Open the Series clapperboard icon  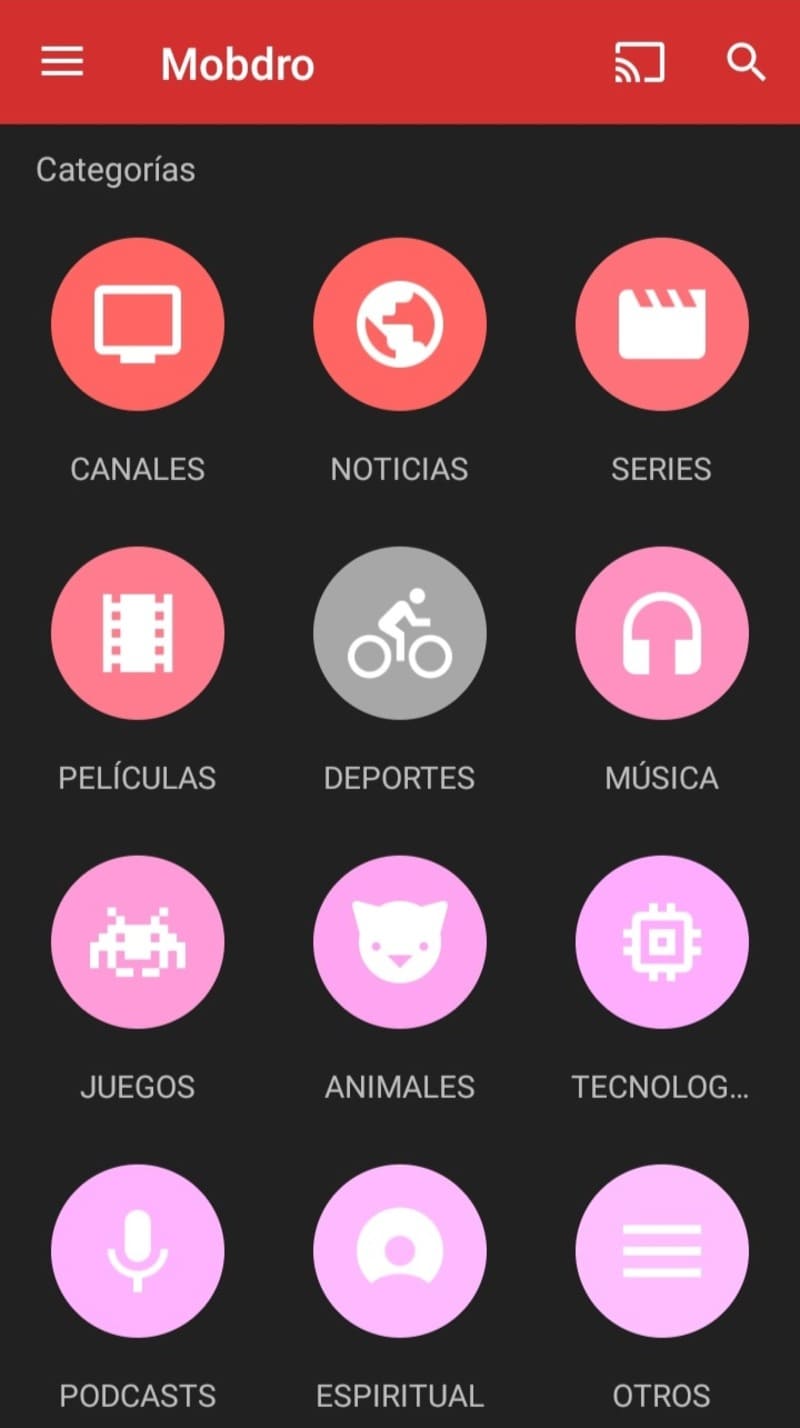662,325
